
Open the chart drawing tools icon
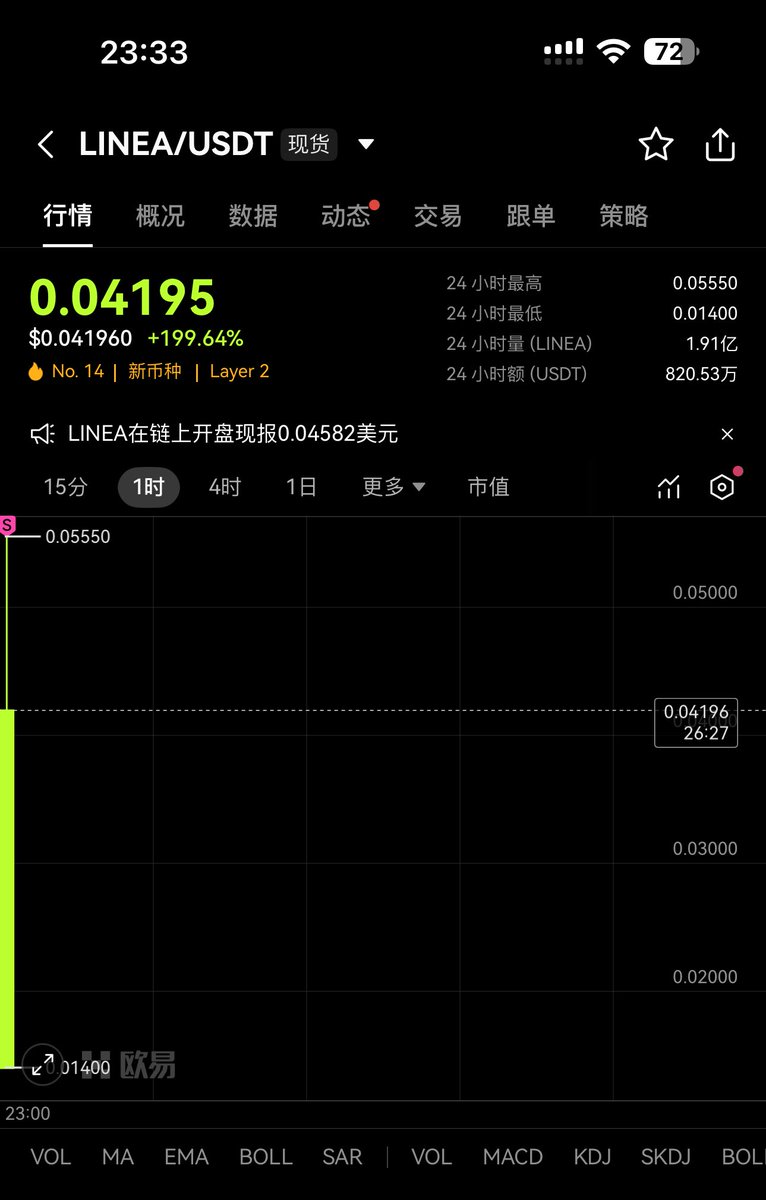(668, 487)
